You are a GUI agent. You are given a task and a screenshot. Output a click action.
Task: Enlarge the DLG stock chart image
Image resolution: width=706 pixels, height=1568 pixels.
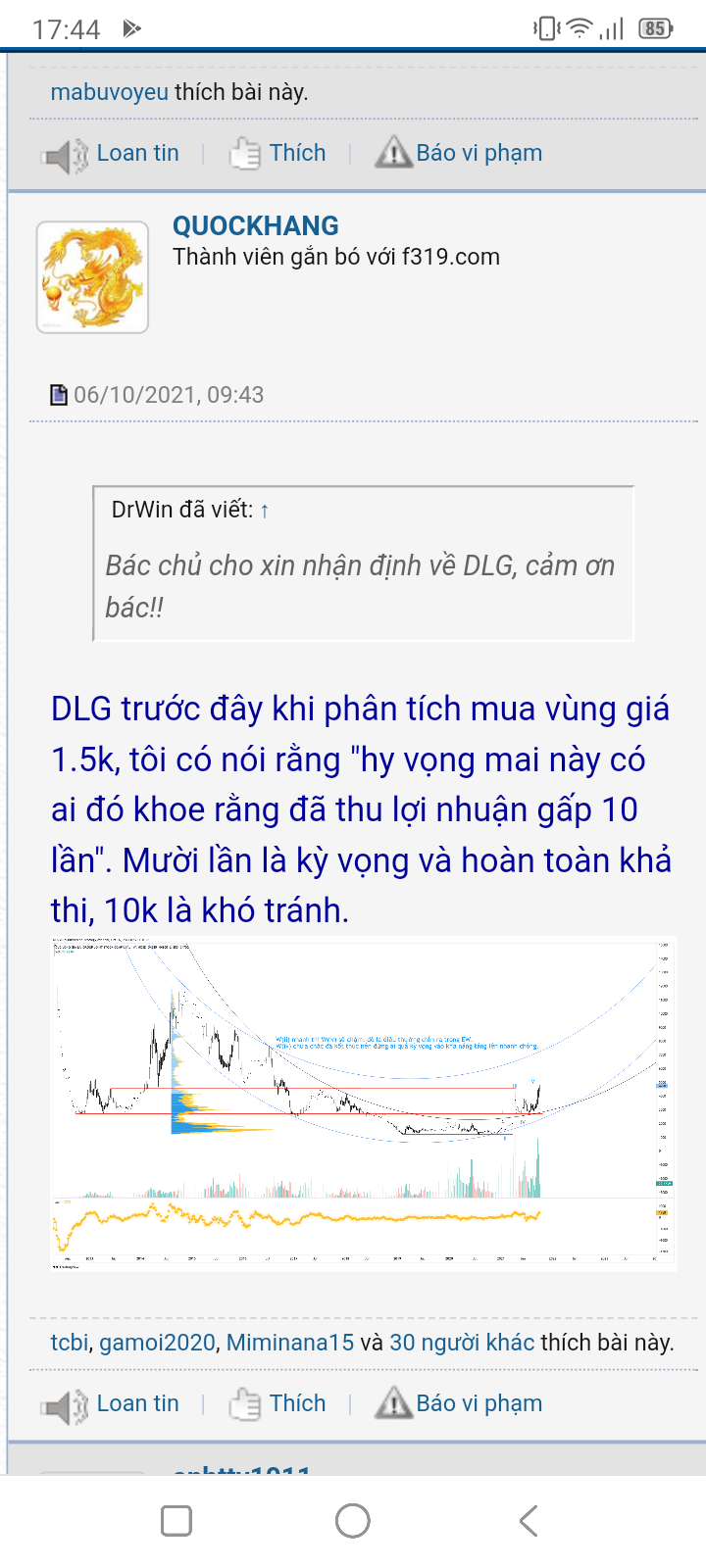[363, 1104]
